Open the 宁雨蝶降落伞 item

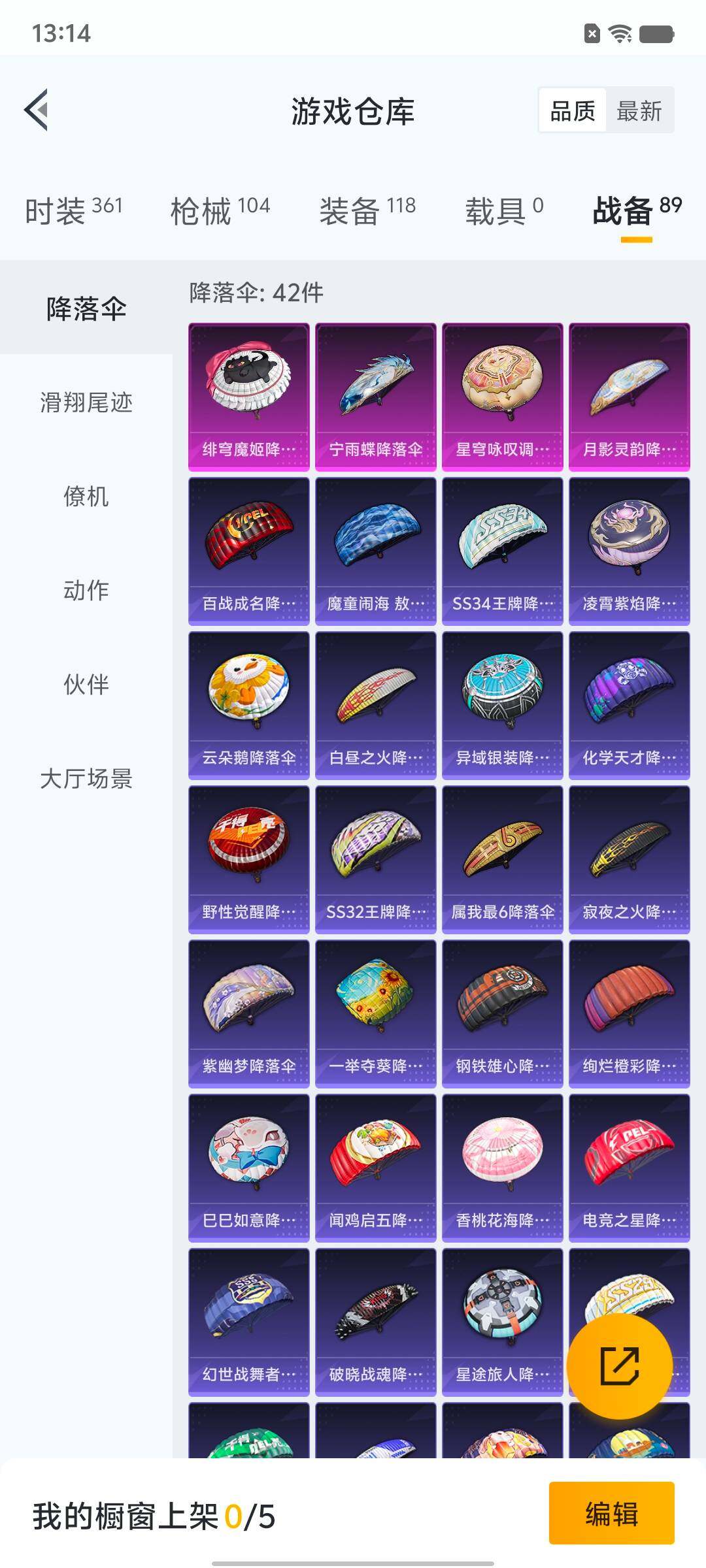pyautogui.click(x=375, y=397)
